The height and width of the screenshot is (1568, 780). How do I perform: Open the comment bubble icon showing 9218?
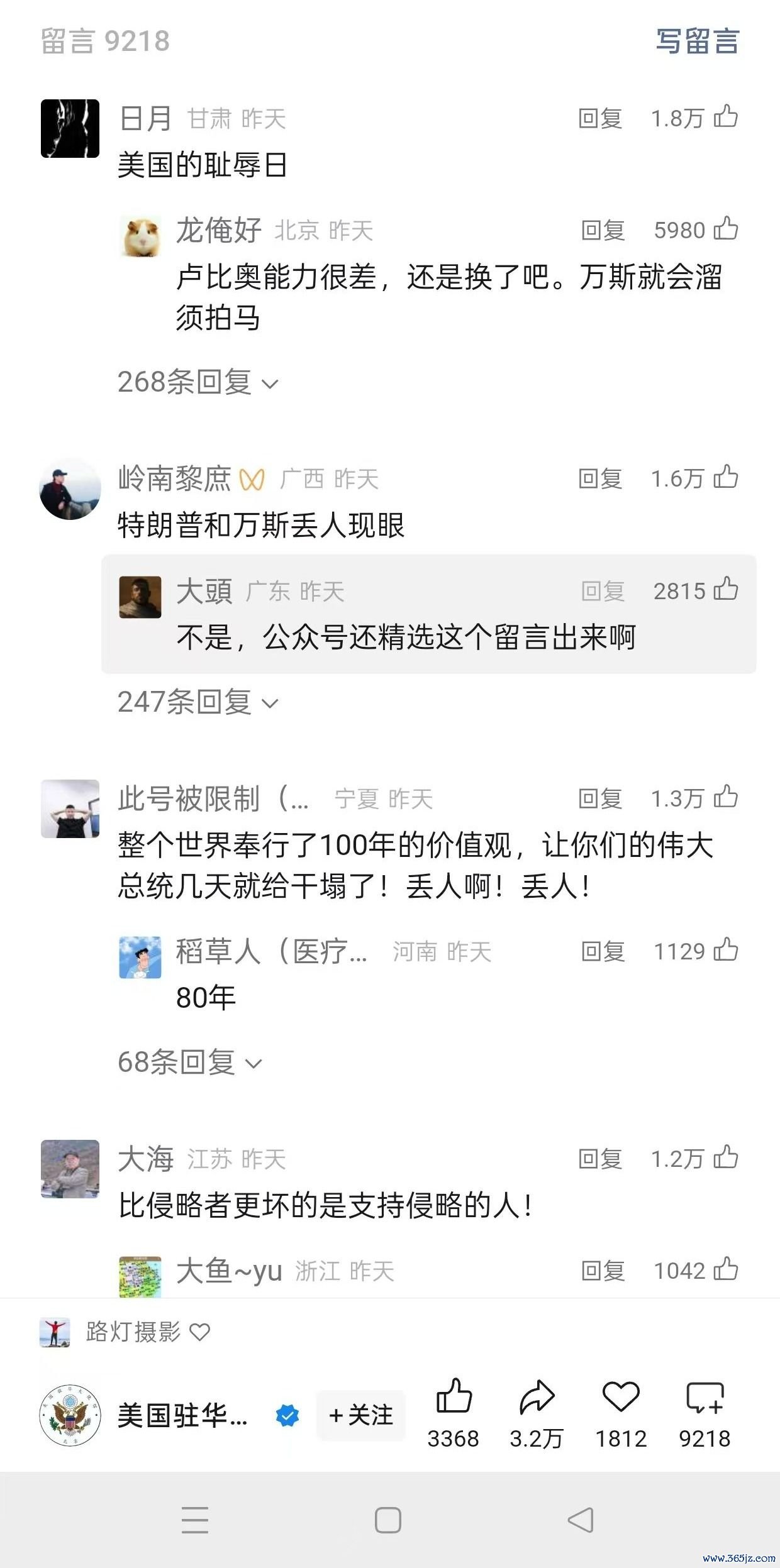pyautogui.click(x=705, y=1398)
